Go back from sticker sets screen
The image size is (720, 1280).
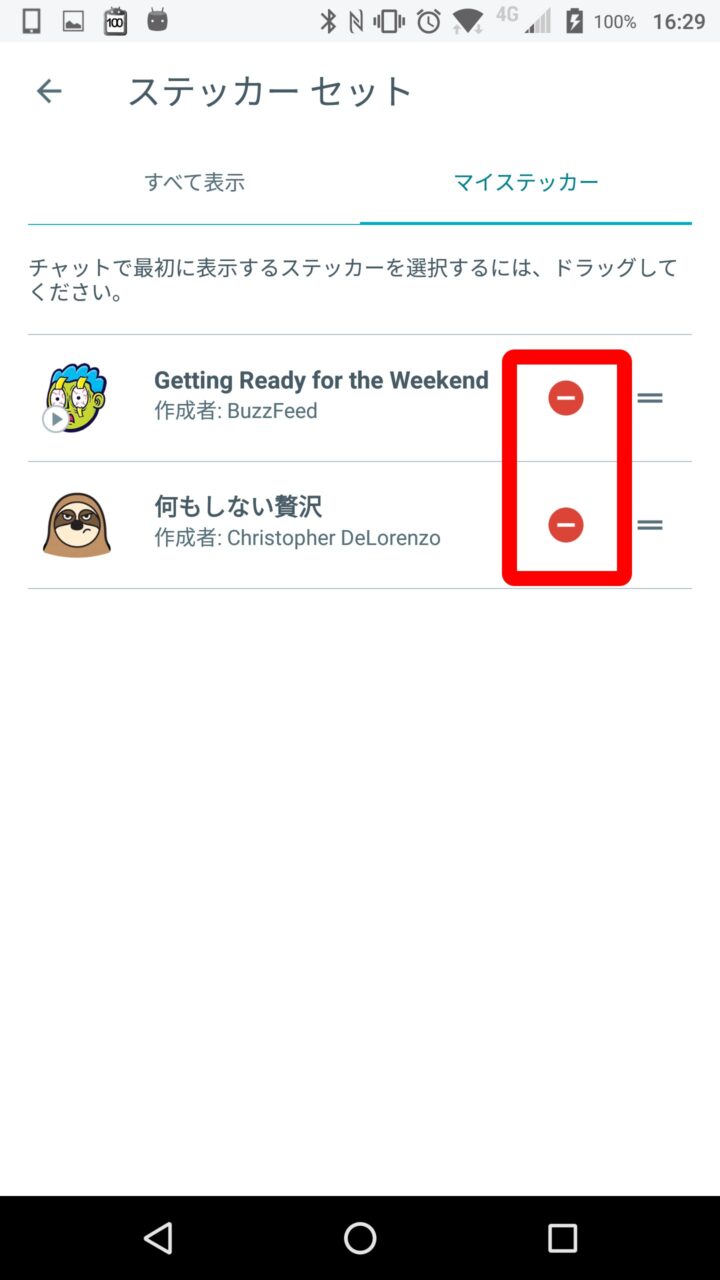(x=49, y=92)
